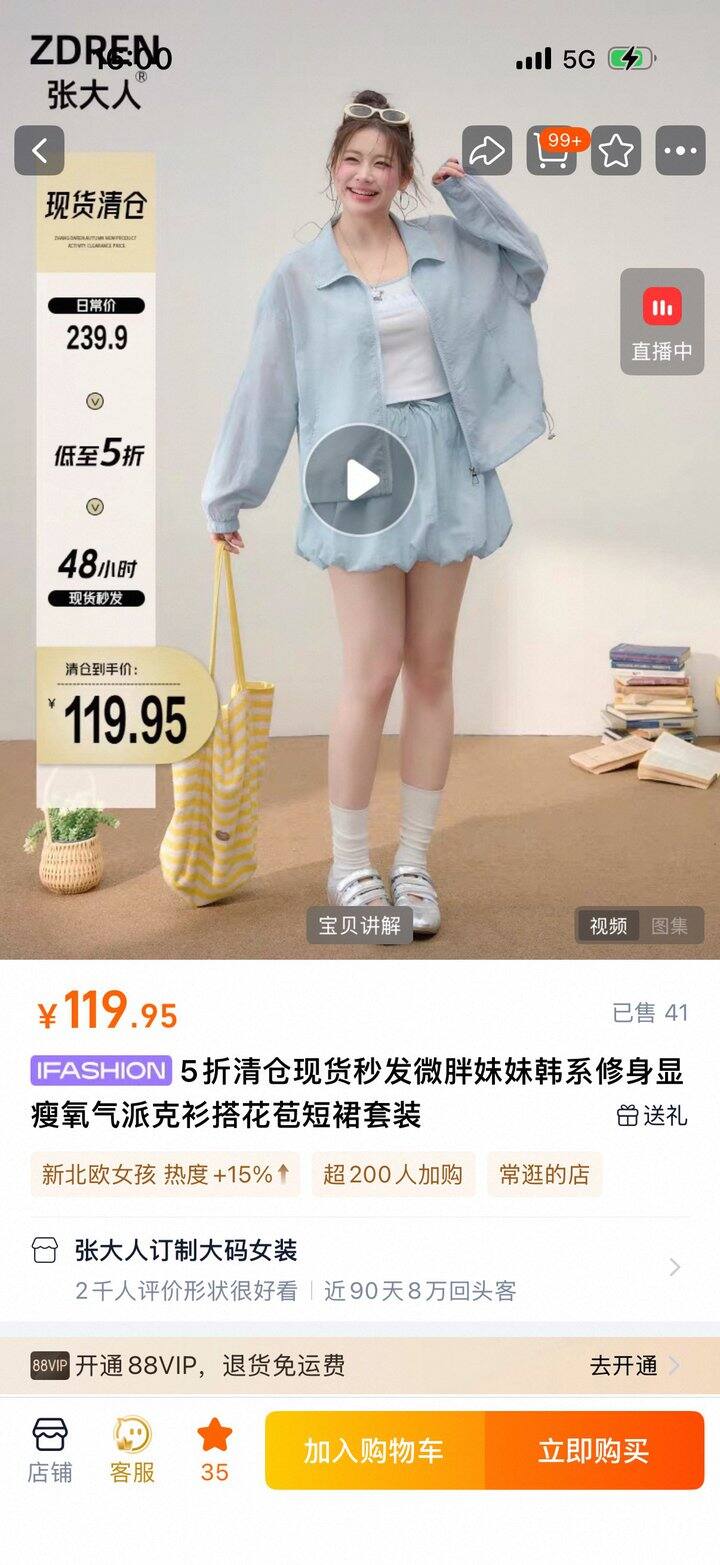This screenshot has height=1565, width=720.
Task: Add this item to favorites via the top star
Action: pos(616,151)
